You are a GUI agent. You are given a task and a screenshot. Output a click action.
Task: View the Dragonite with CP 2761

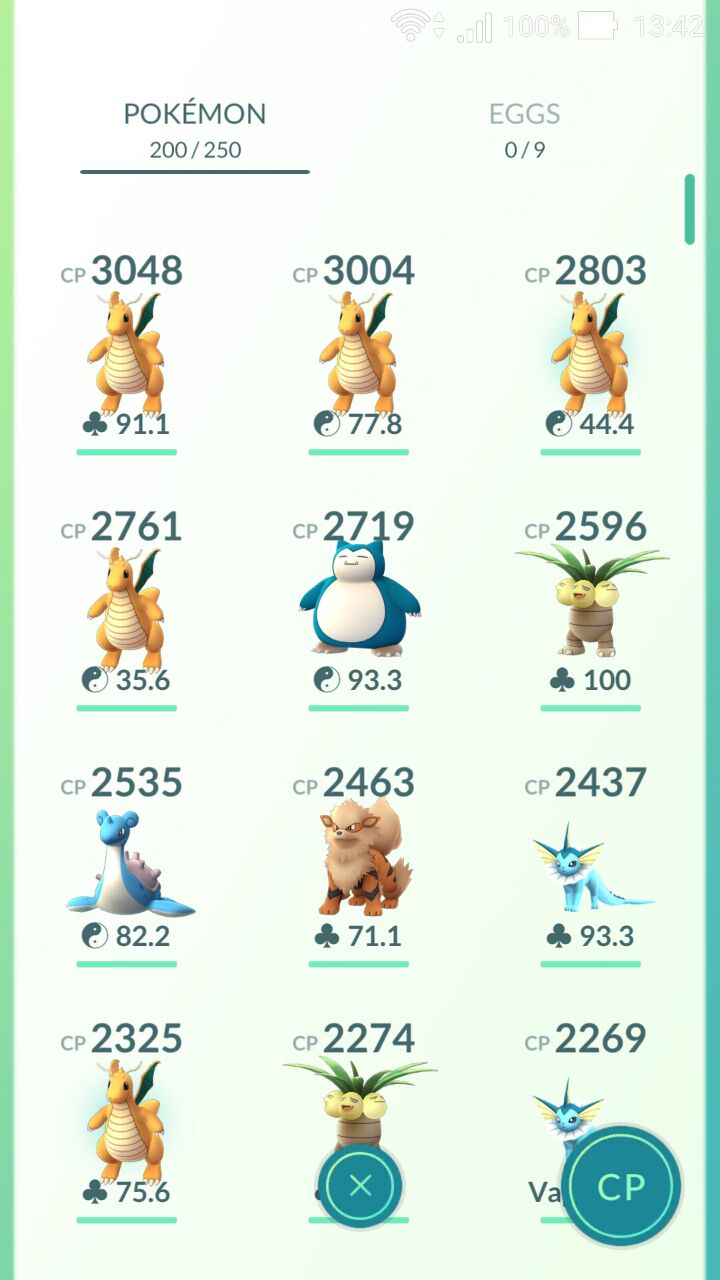[126, 609]
